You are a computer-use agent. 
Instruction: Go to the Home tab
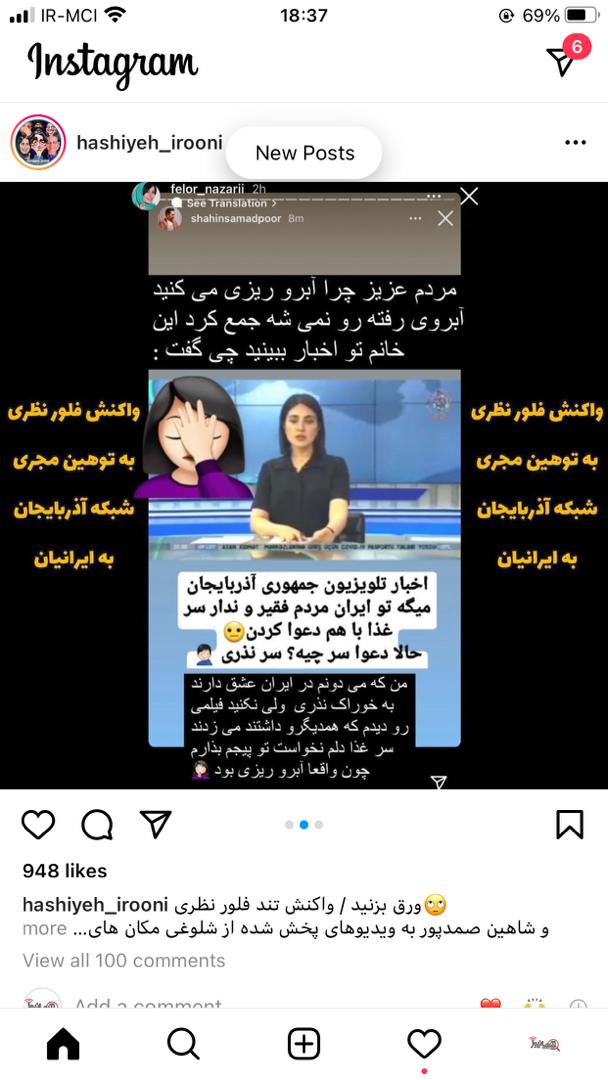tap(62, 1044)
